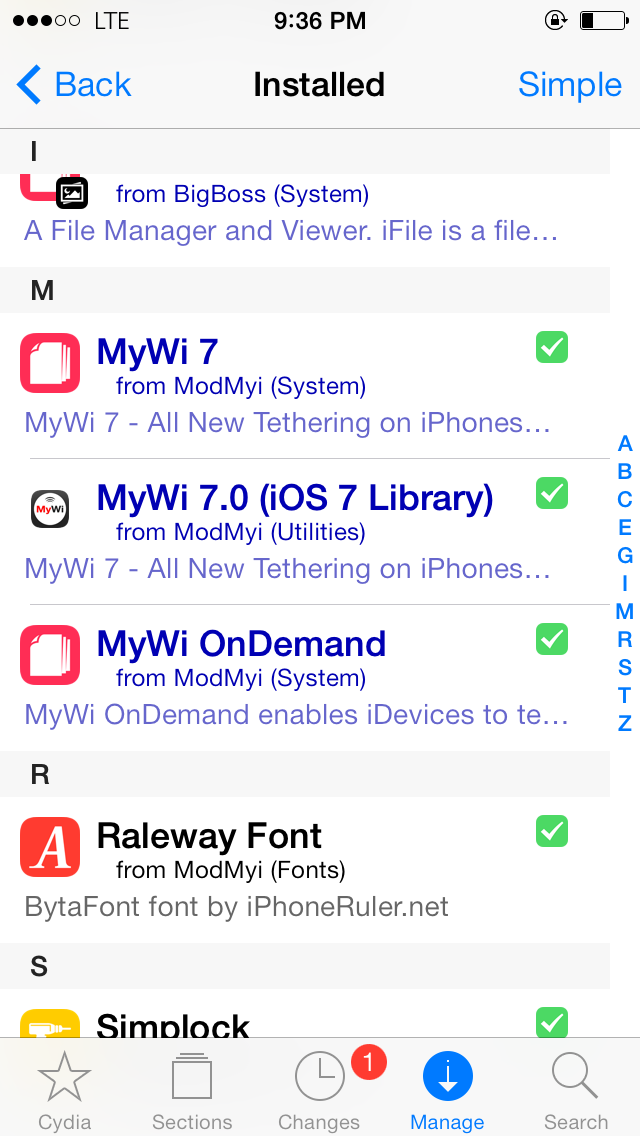
Task: Open the Changes tab
Action: tap(320, 1090)
